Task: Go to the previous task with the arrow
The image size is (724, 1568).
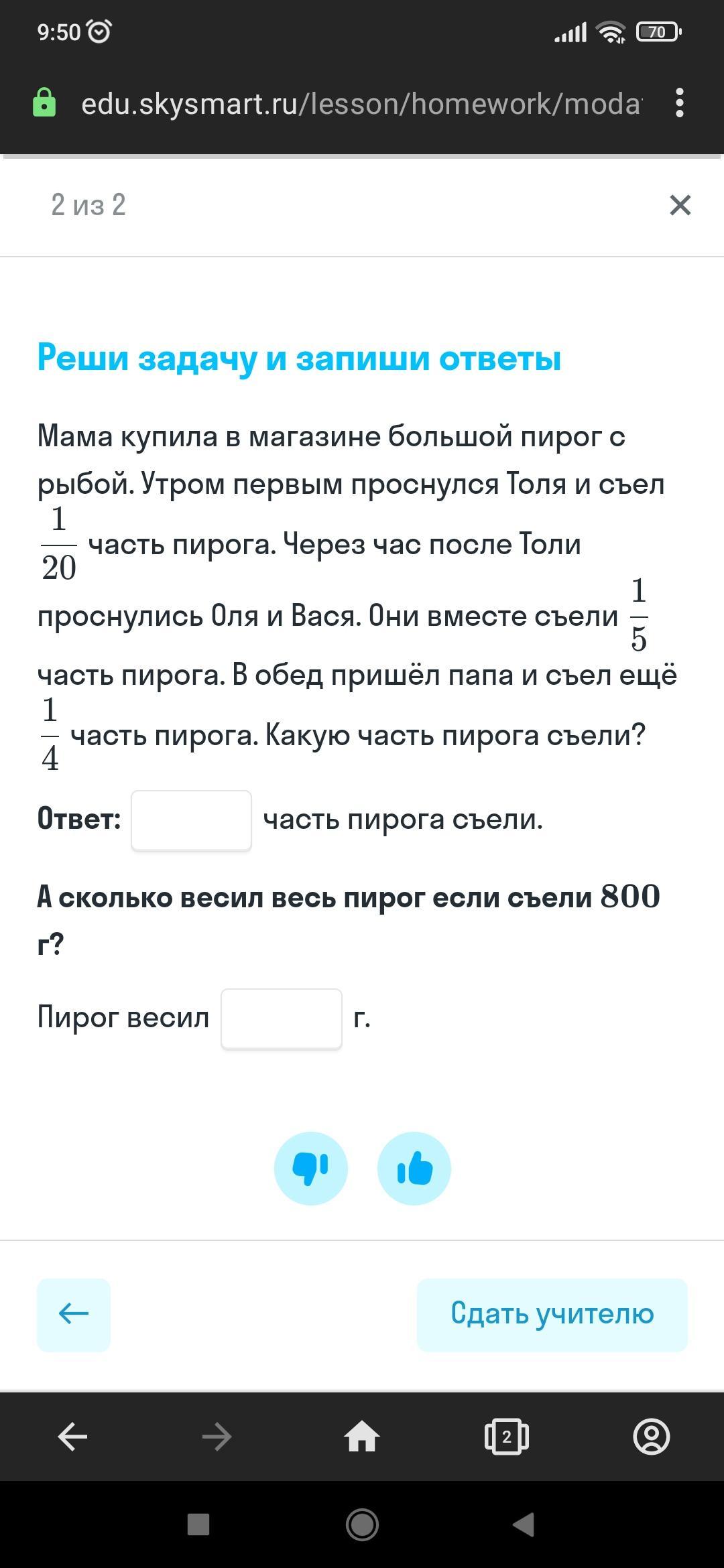Action: pos(74,1315)
